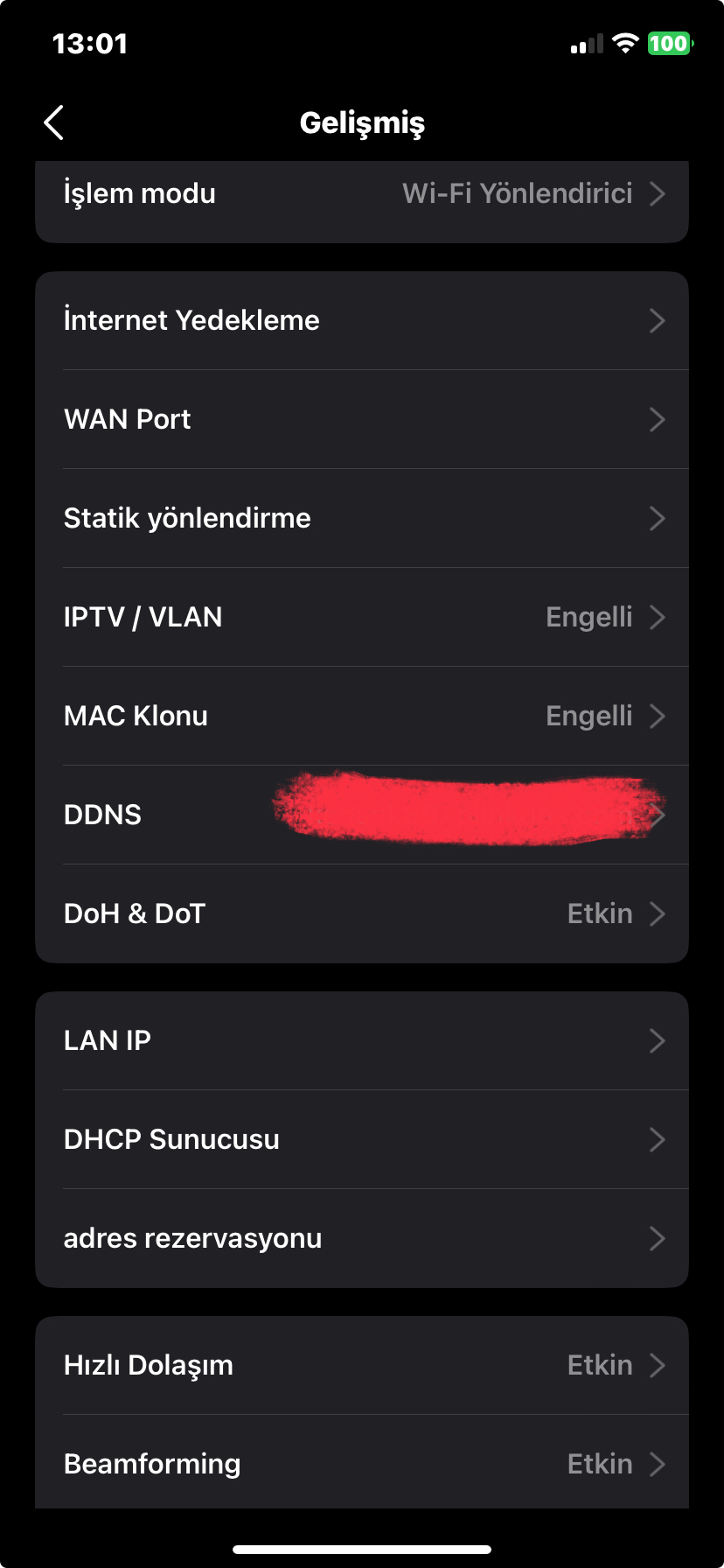Open MAC Klonu settings

click(x=362, y=716)
